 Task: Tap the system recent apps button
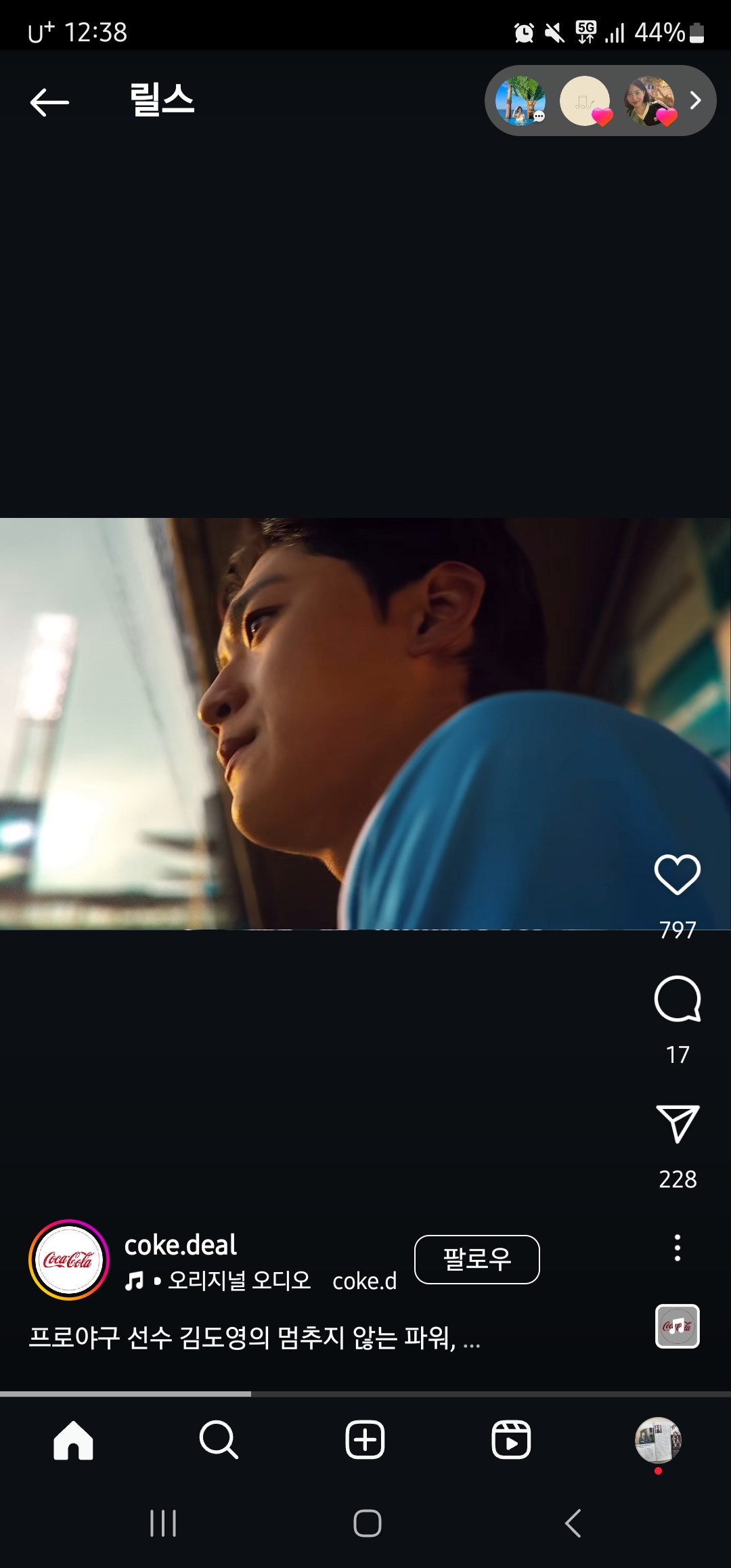click(163, 1523)
